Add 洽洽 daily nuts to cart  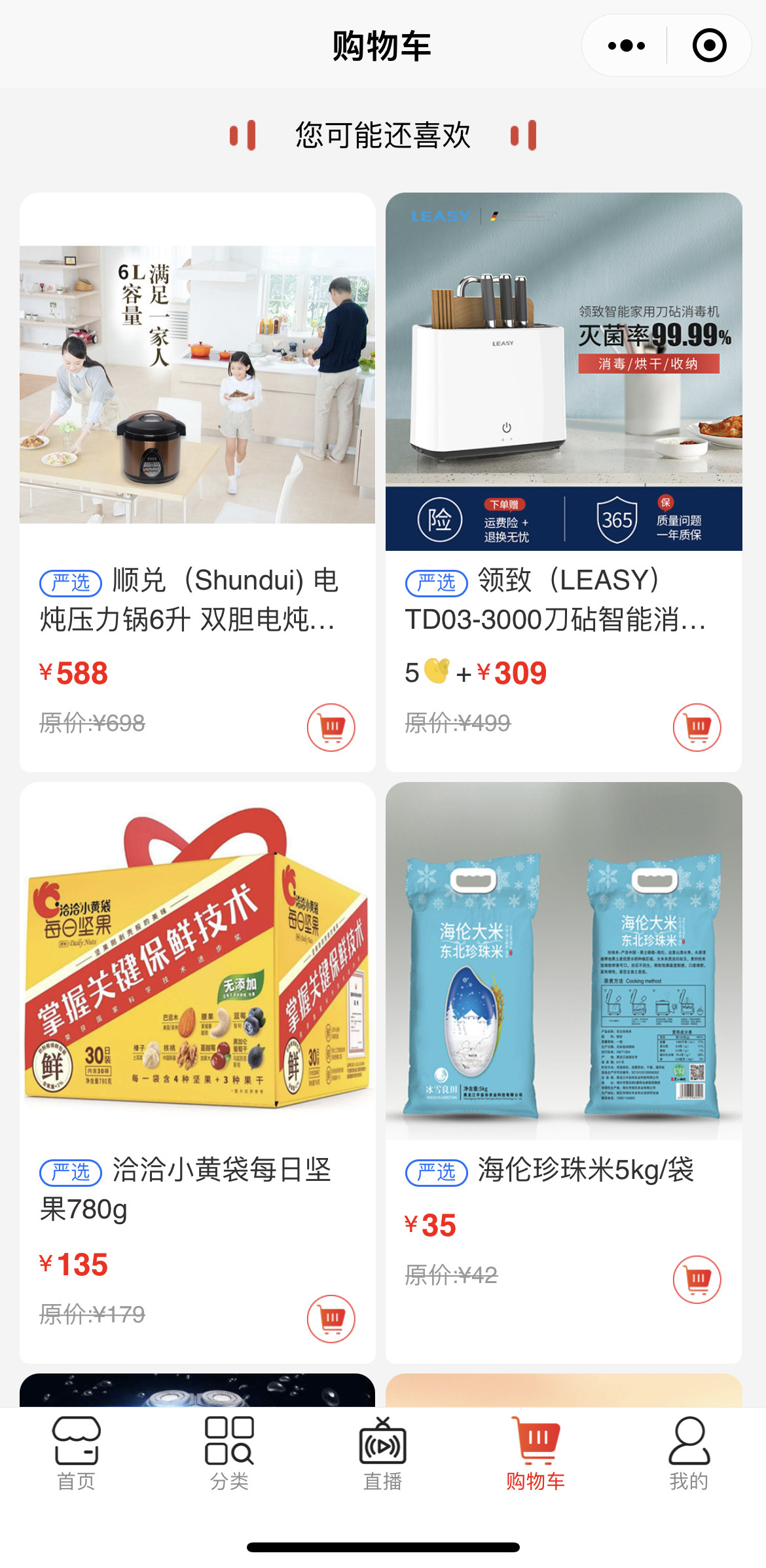point(331,1318)
